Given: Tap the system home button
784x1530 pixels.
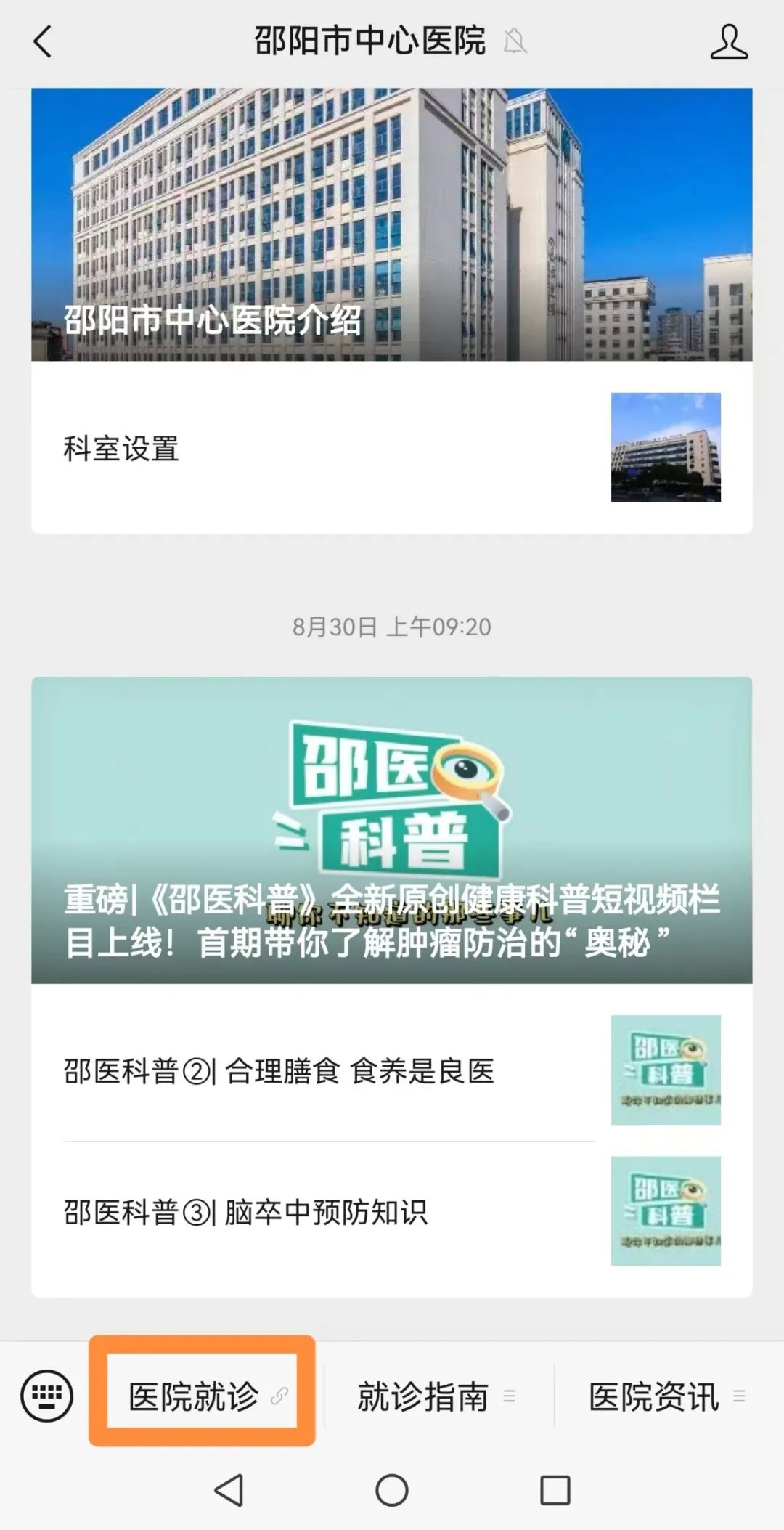Looking at the screenshot, I should click(x=391, y=1490).
